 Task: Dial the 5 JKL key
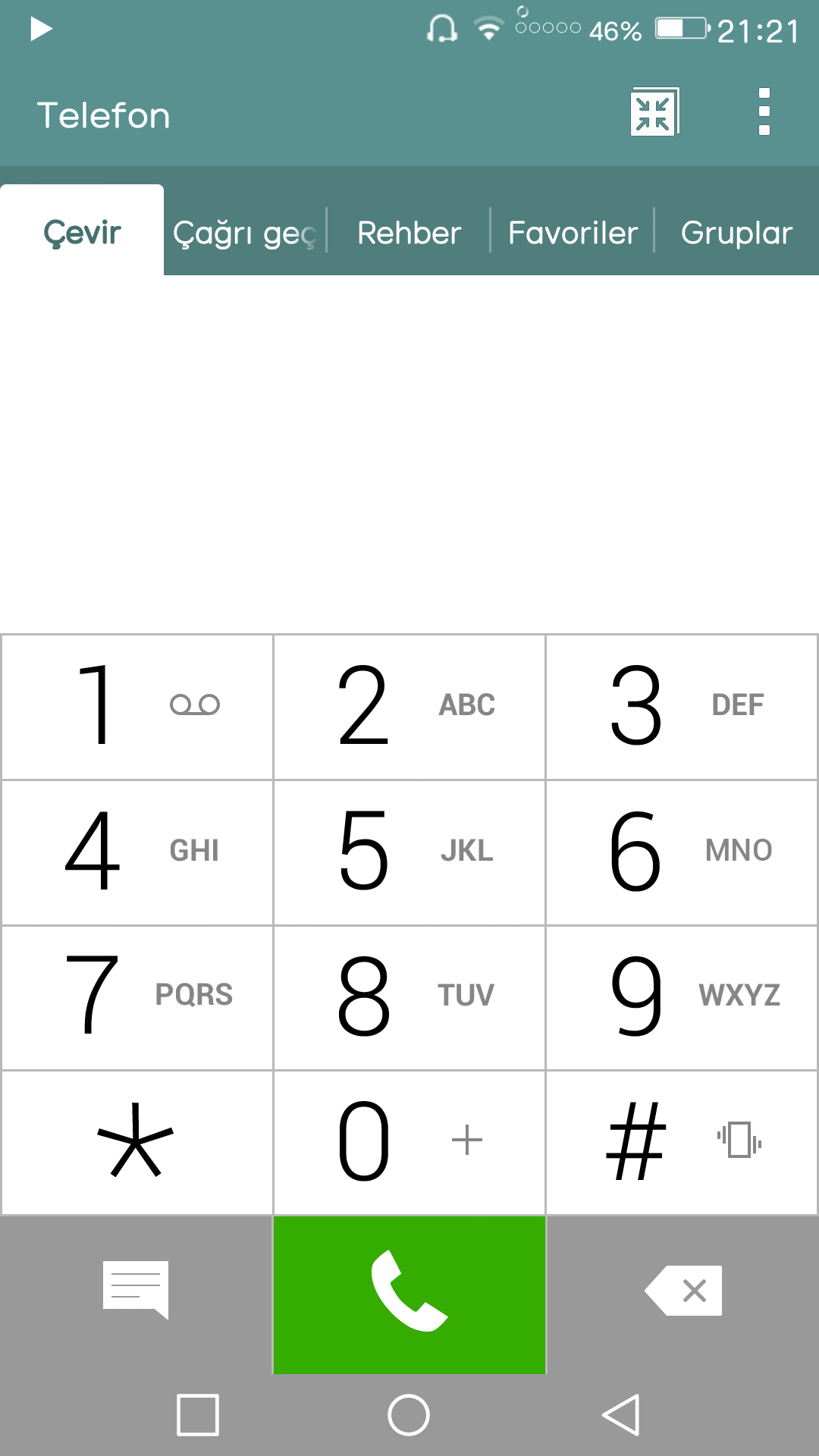click(x=409, y=852)
